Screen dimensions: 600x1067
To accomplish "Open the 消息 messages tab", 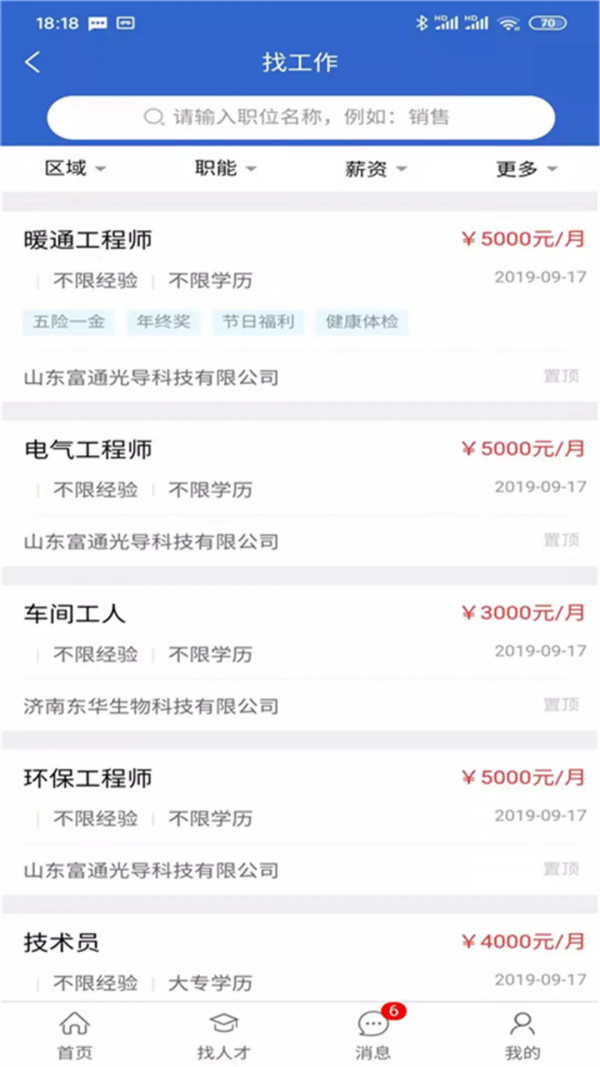I will click(373, 1034).
